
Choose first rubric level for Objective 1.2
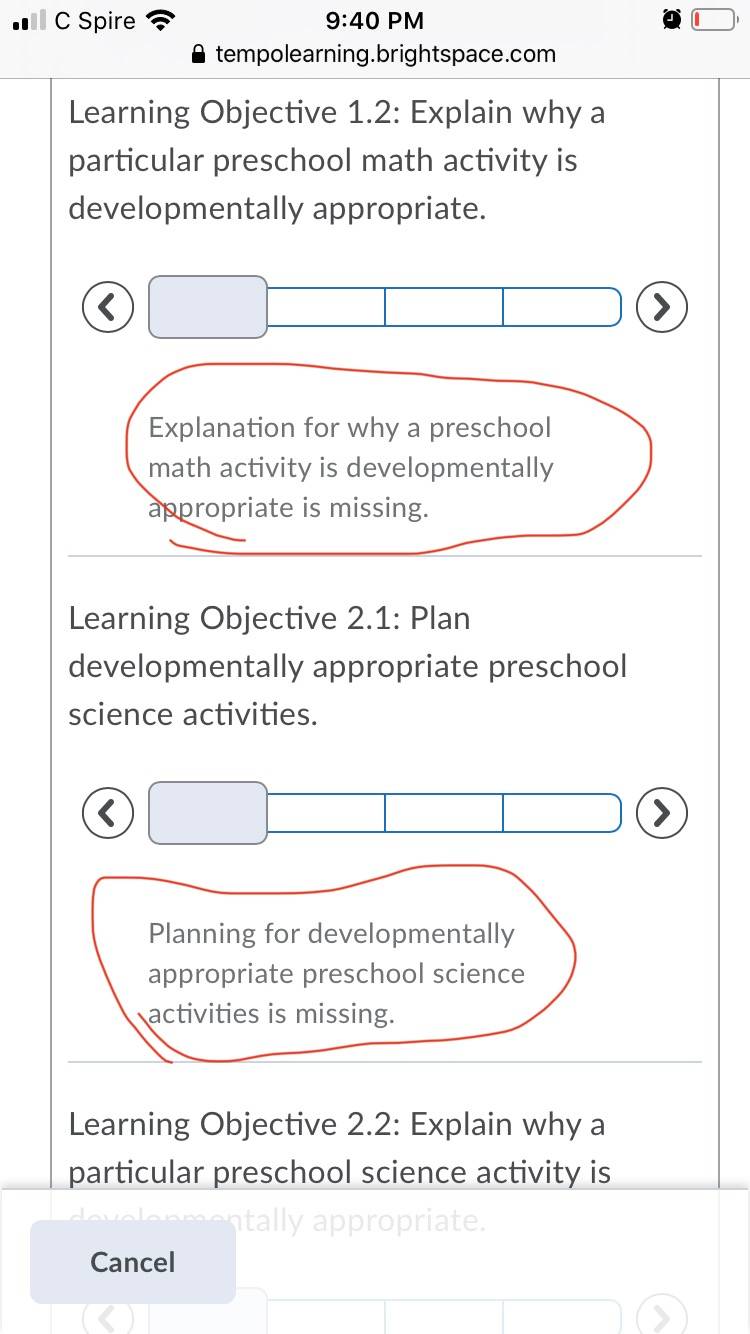208,307
